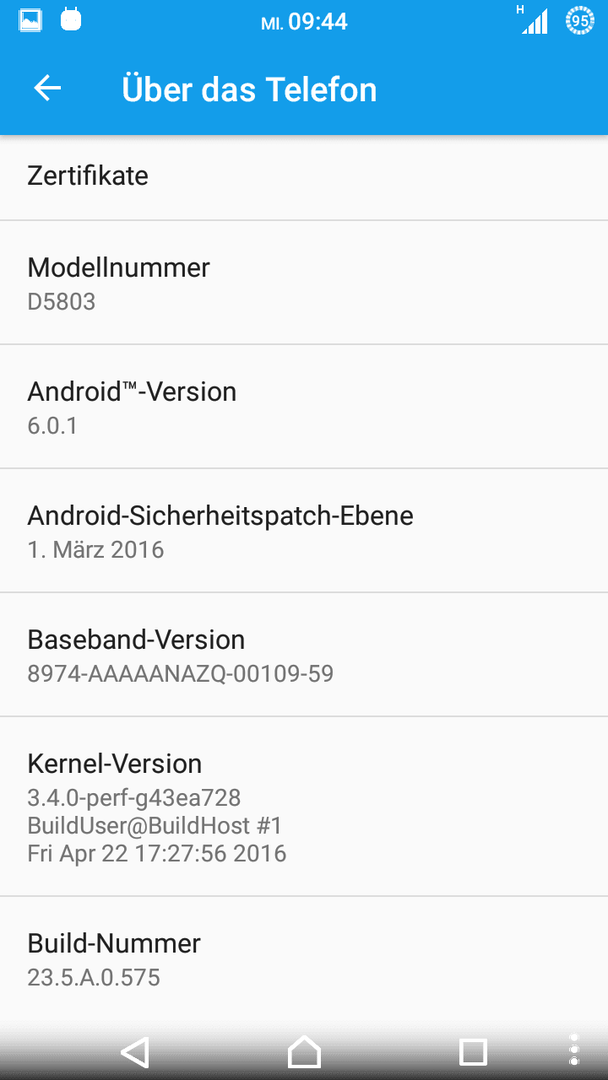Tap the Baseband-Version row
This screenshot has height=1080, width=608.
click(304, 654)
